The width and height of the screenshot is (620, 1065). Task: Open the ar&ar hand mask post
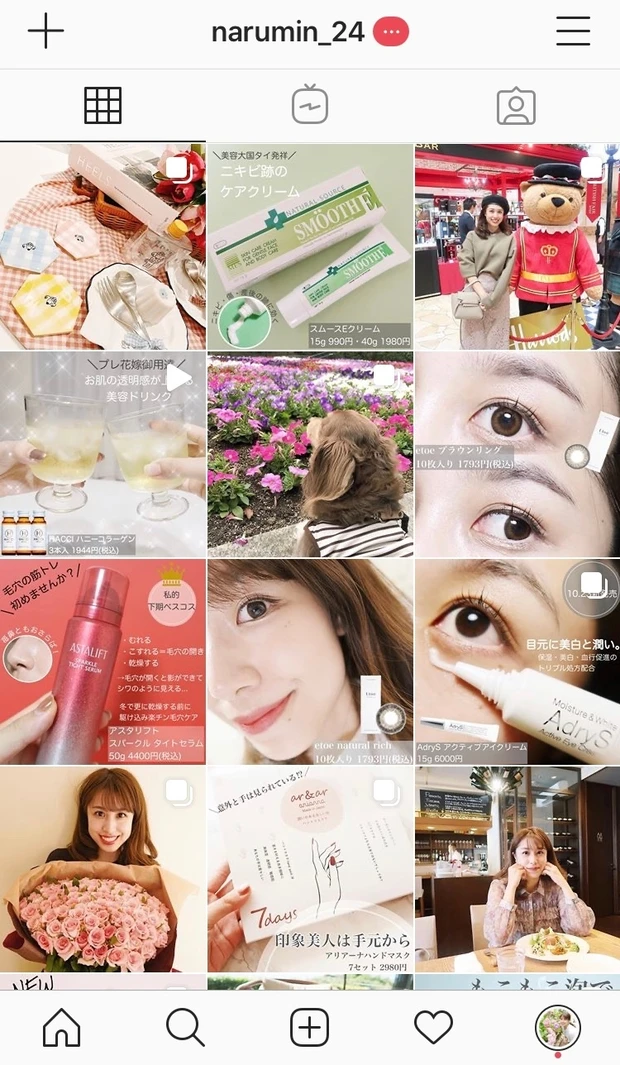point(310,868)
